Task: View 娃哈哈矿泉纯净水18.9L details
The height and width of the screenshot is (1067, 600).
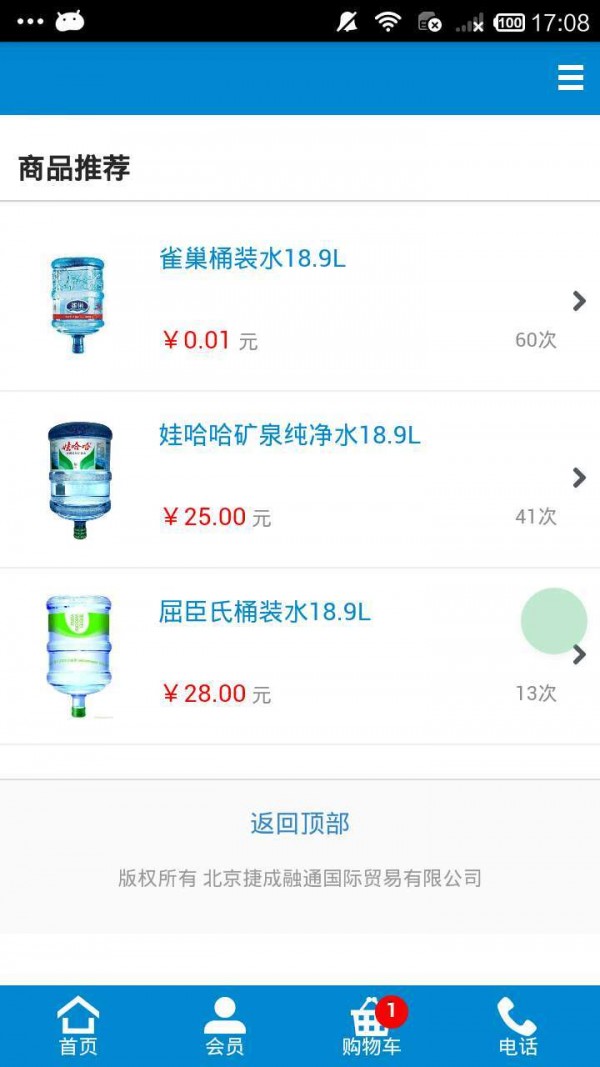Action: [x=289, y=436]
